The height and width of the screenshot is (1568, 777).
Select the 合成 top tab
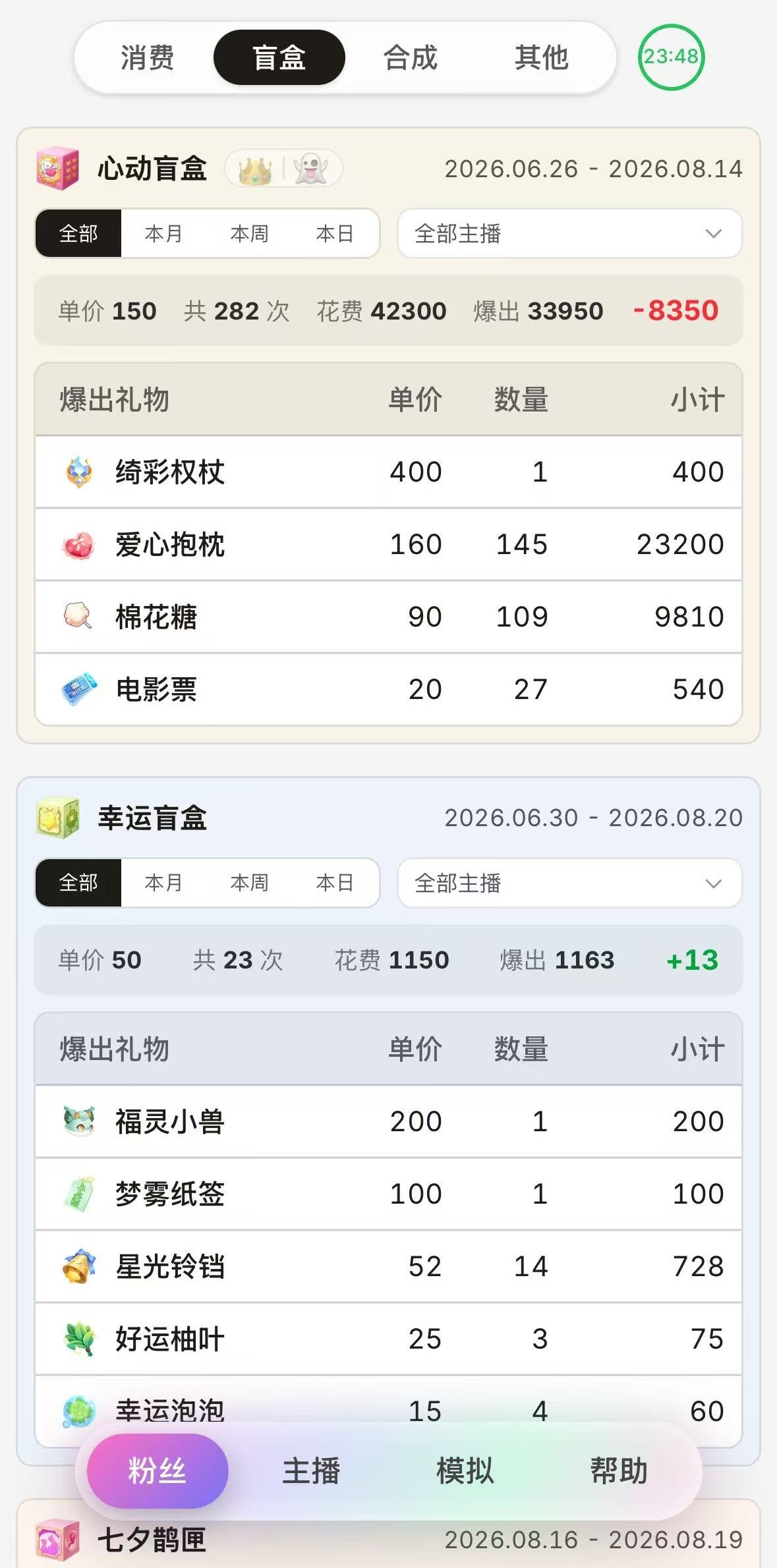(411, 57)
